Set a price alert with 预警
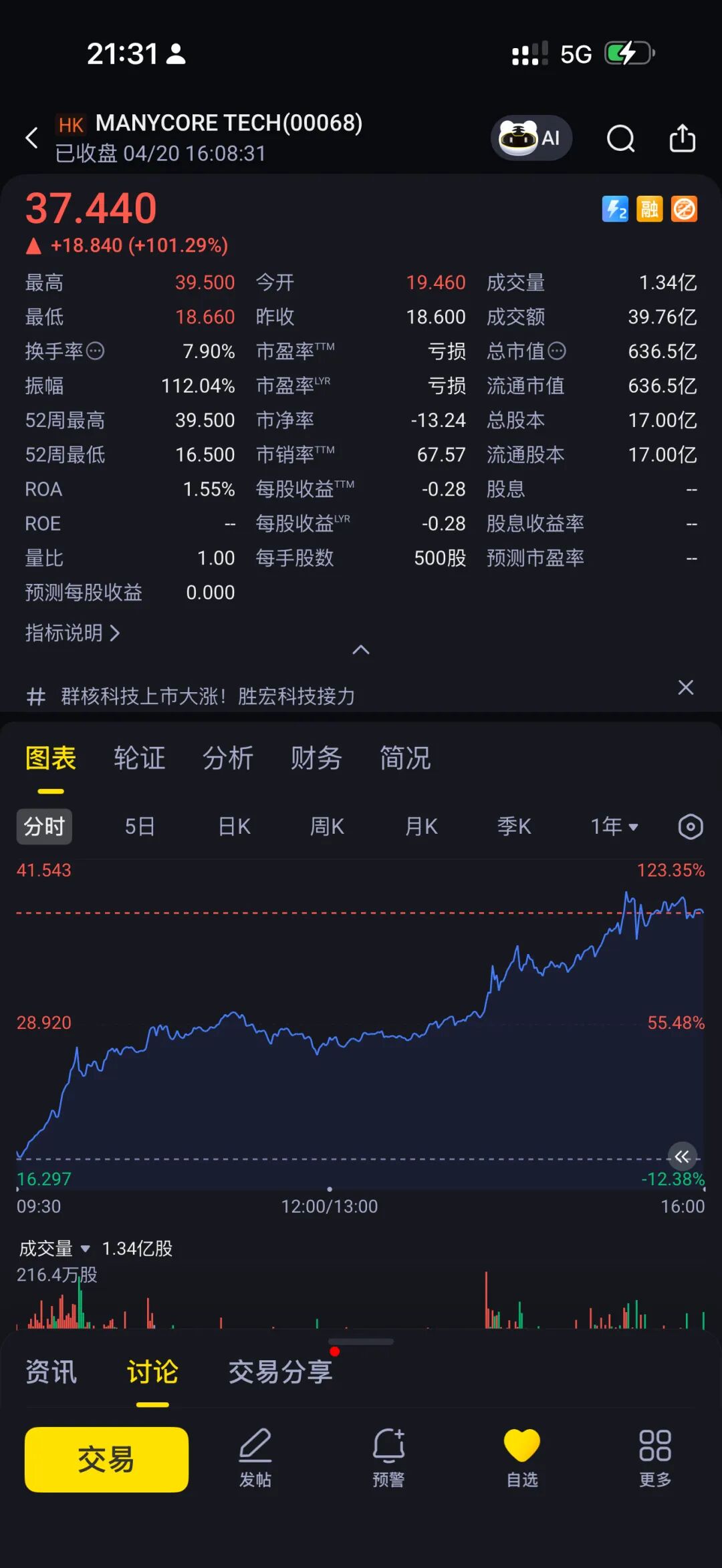The image size is (722, 1568). point(388,1458)
